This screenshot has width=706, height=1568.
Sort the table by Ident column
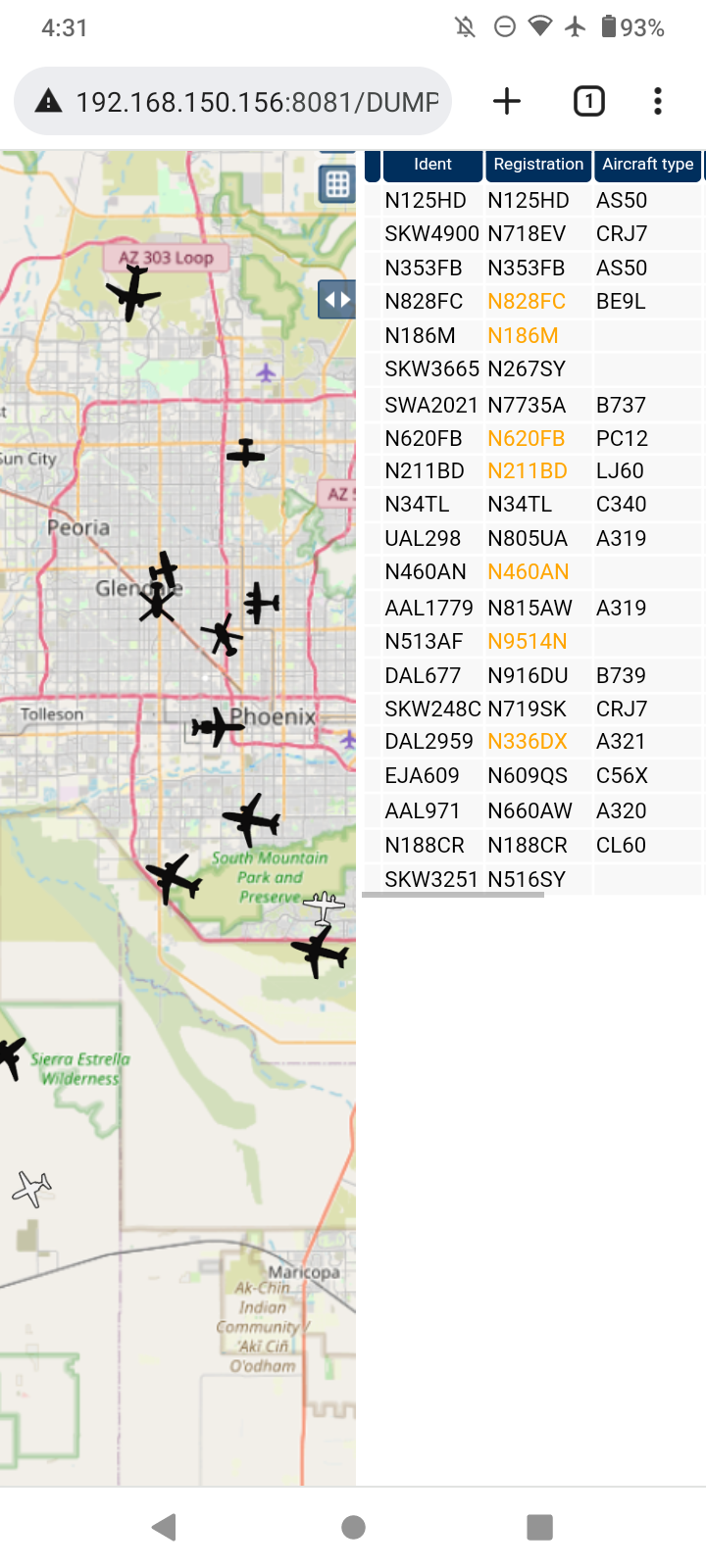click(432, 165)
